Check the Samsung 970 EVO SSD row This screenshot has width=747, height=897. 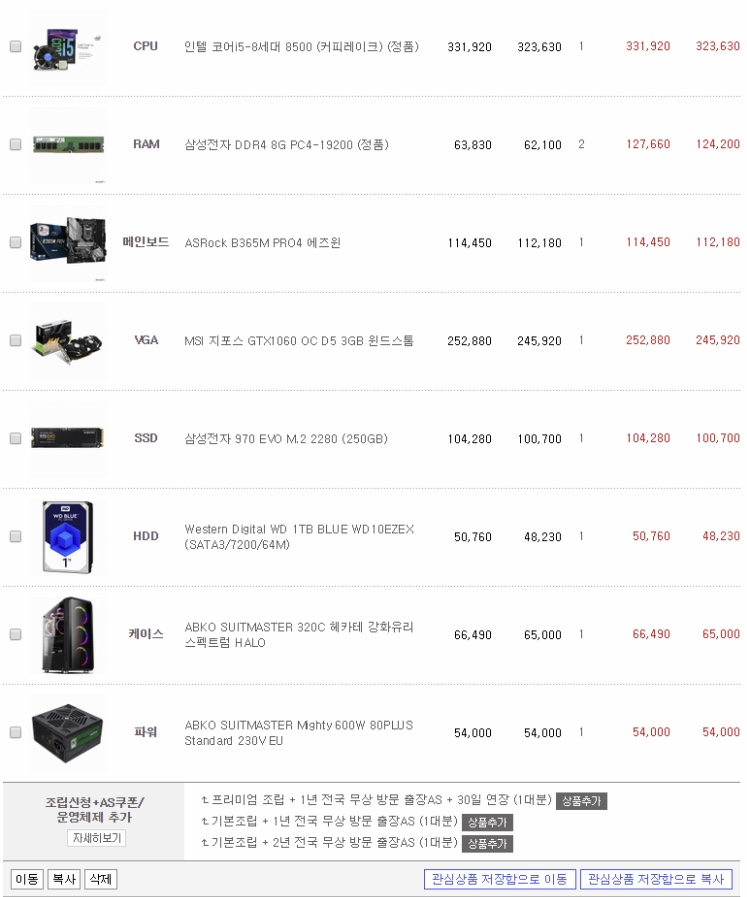click(15, 438)
